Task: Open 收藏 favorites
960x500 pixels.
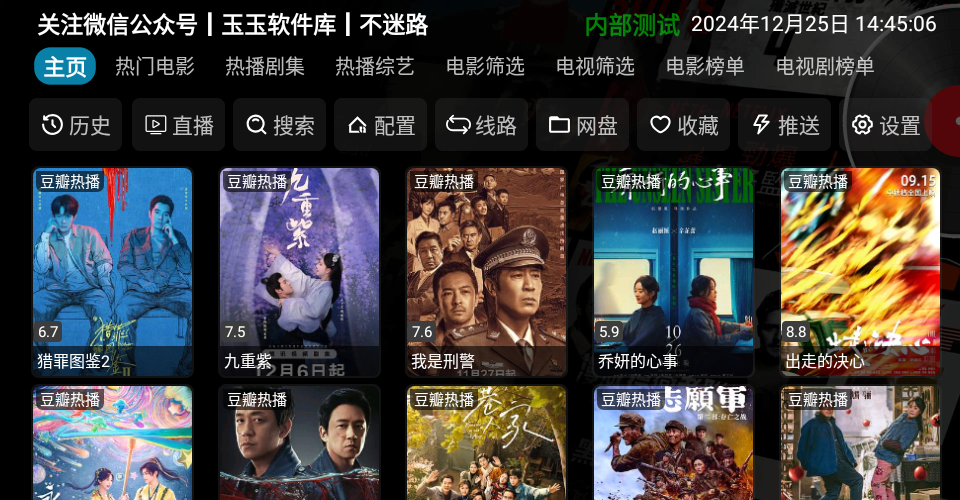Action: (684, 125)
